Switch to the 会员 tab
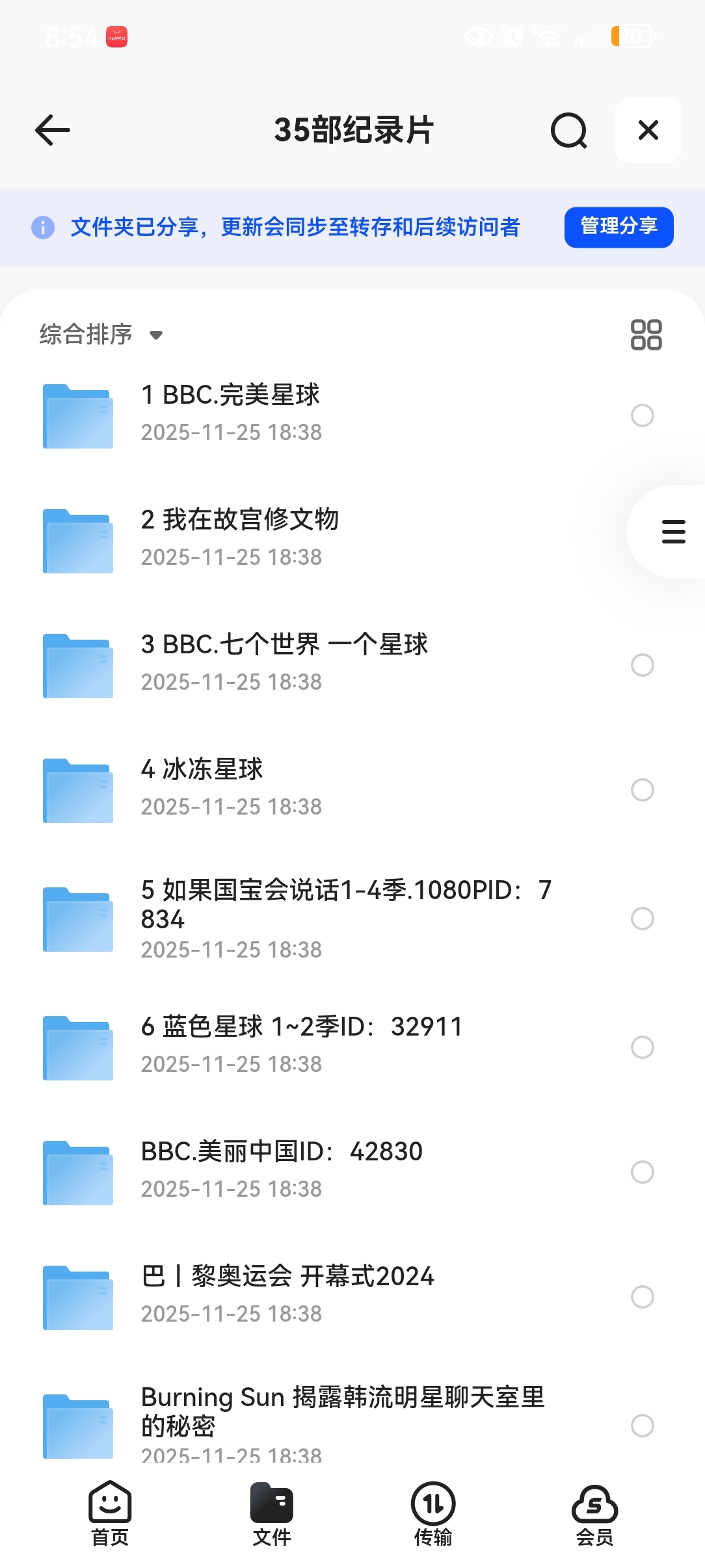This screenshot has width=705, height=1568. coord(594,1515)
